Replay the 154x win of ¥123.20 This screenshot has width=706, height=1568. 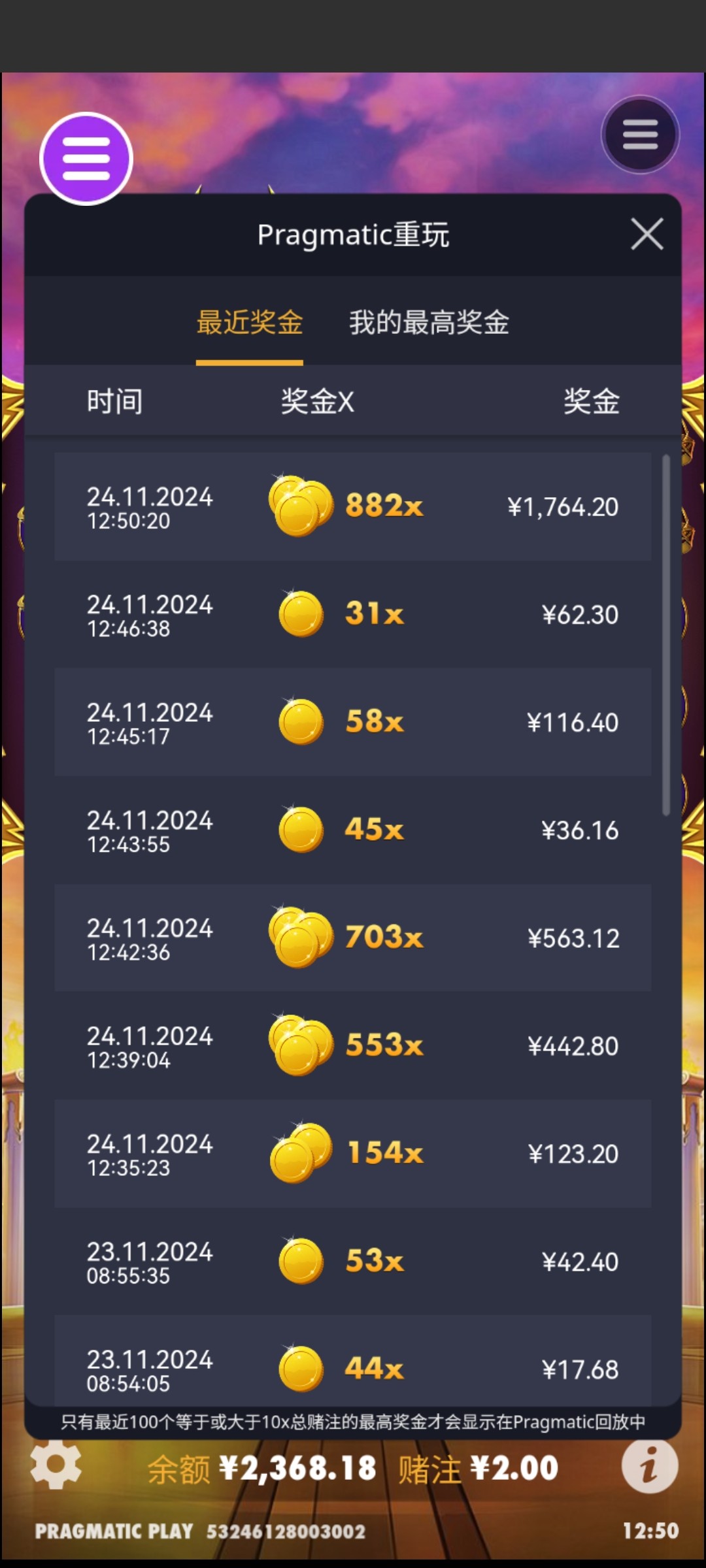click(353, 1153)
